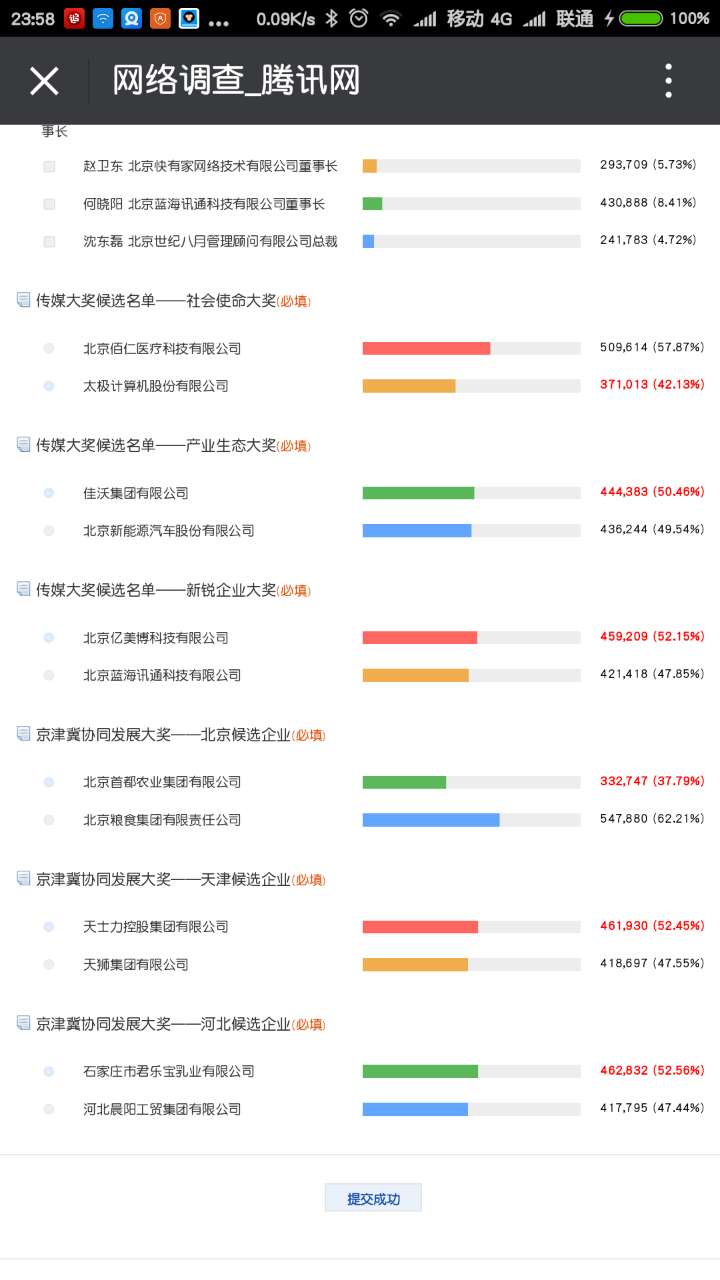The width and height of the screenshot is (720, 1280).
Task: Select 石家庄市君乐宝乳业有限公司
Action: (x=49, y=1071)
